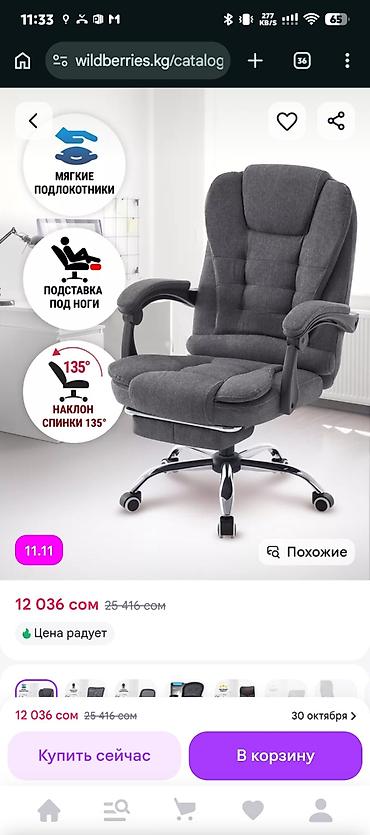The width and height of the screenshot is (370, 835).
Task: Open the browser overflow menu
Action: point(348,61)
